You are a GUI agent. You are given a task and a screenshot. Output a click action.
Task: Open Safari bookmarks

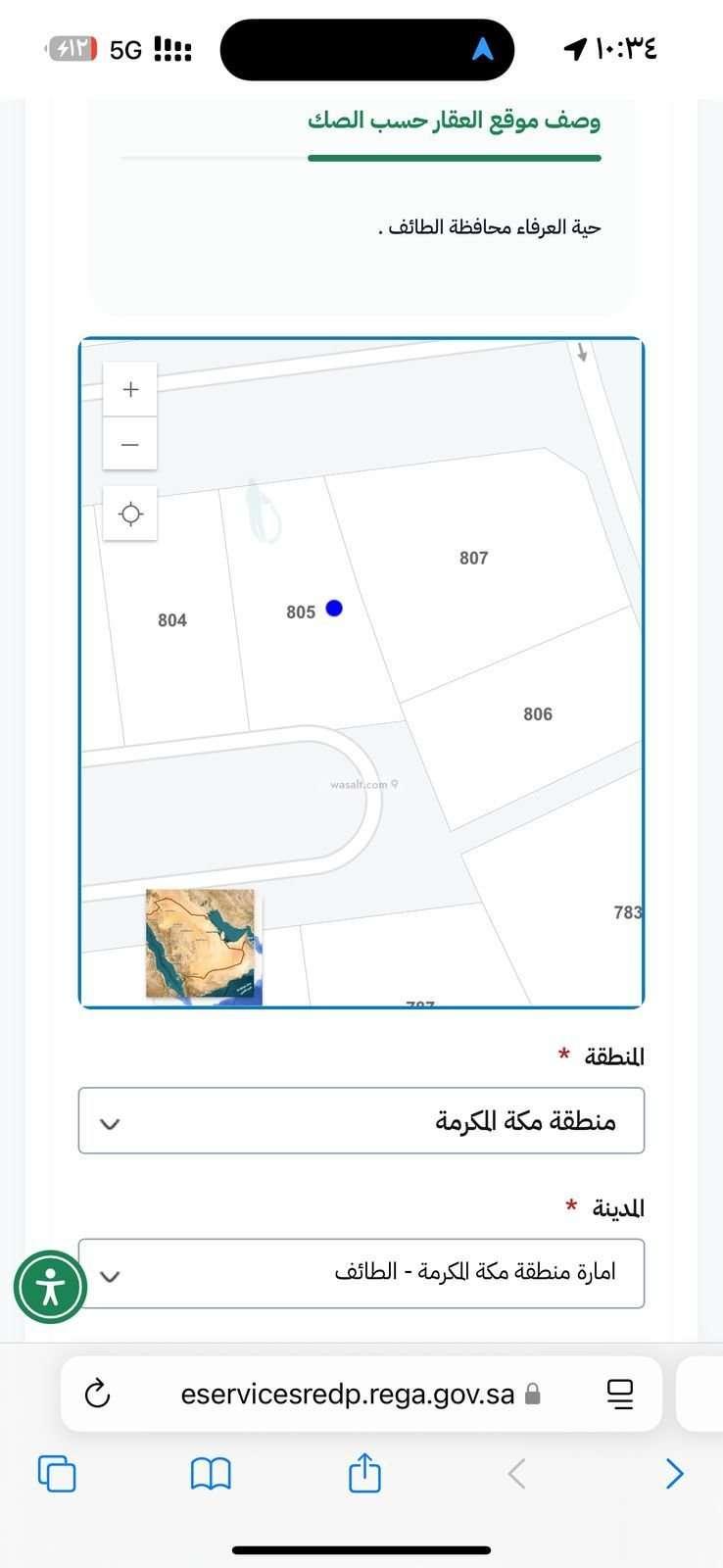pos(211,1473)
